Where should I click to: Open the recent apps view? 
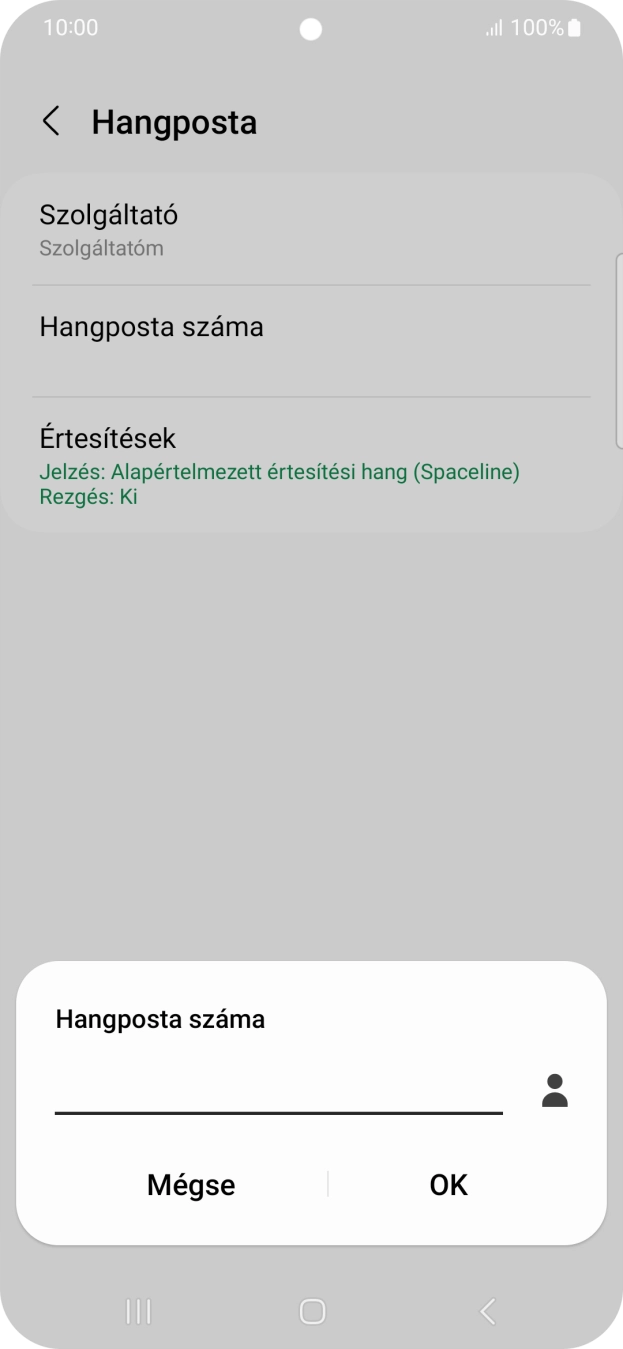pyautogui.click(x=138, y=1311)
